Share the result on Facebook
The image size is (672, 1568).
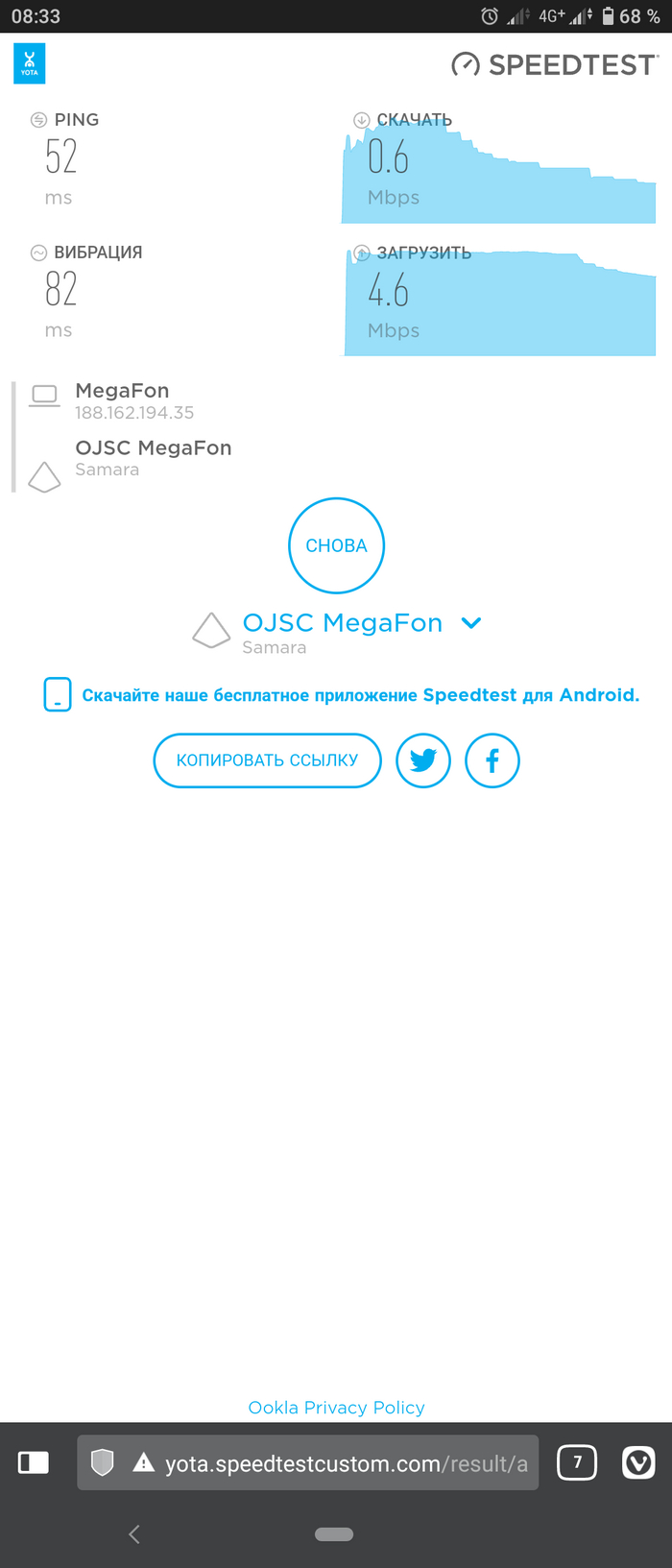(x=492, y=760)
